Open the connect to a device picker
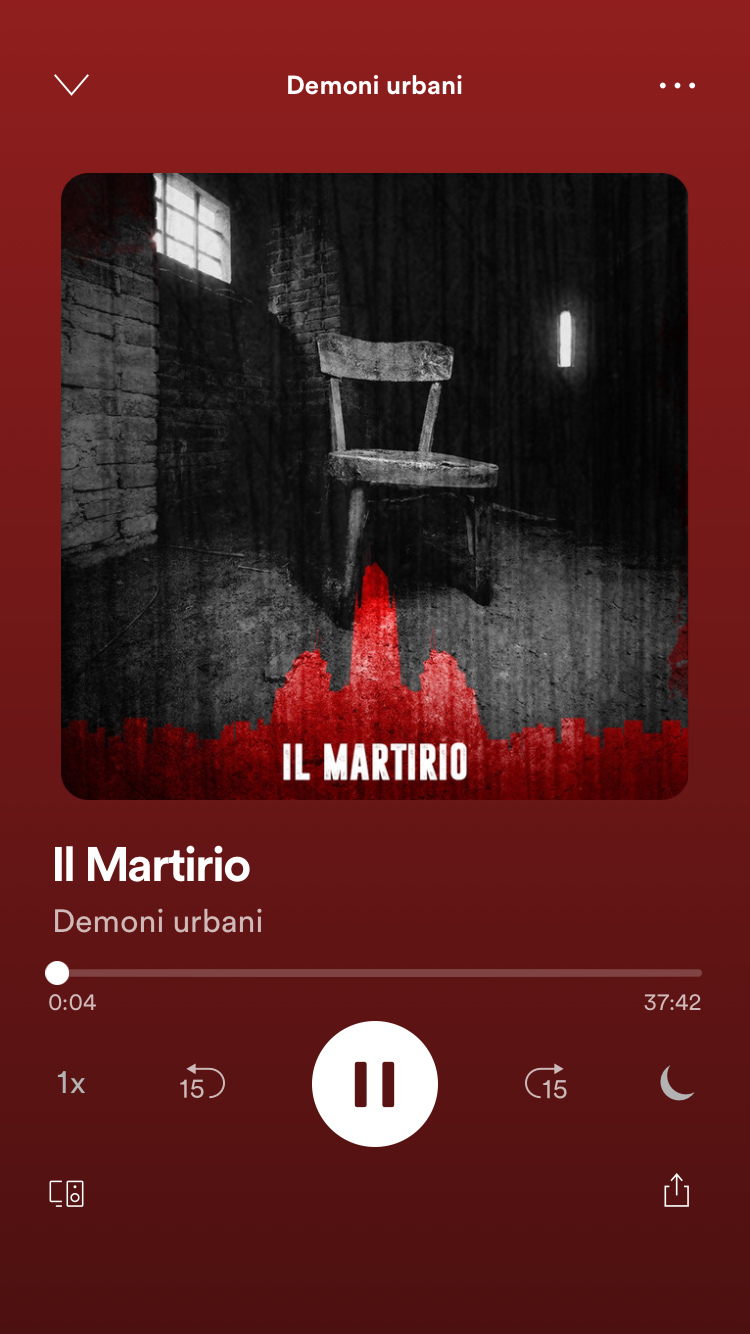 coord(67,1193)
